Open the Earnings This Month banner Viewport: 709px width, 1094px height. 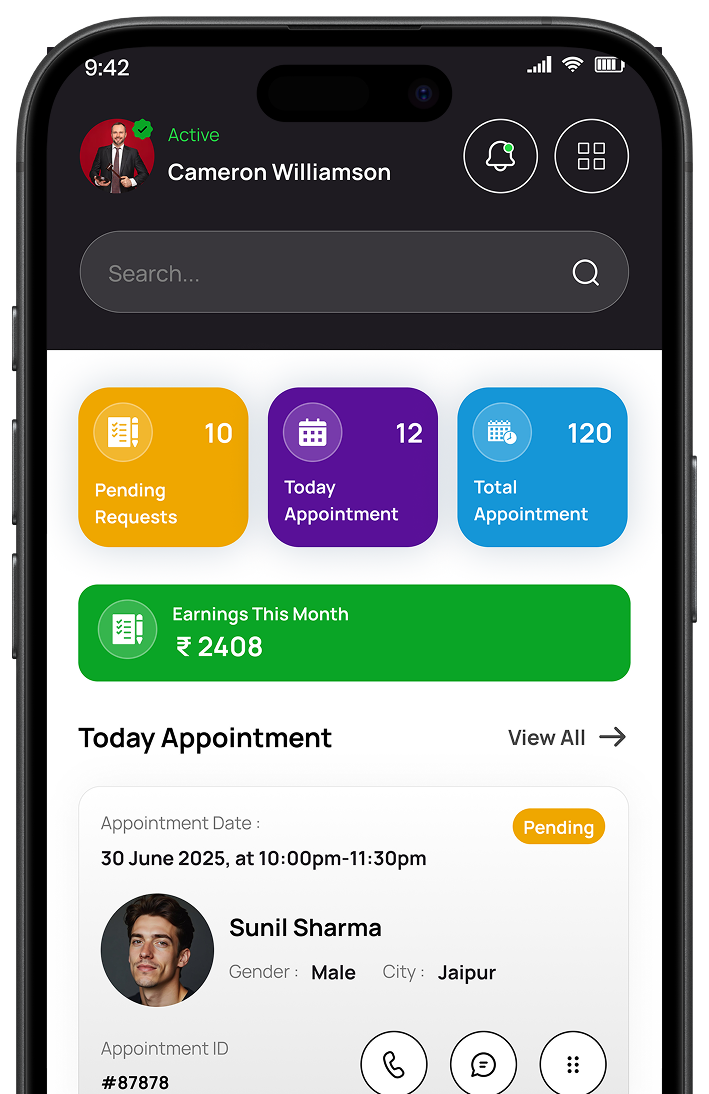pos(354,633)
